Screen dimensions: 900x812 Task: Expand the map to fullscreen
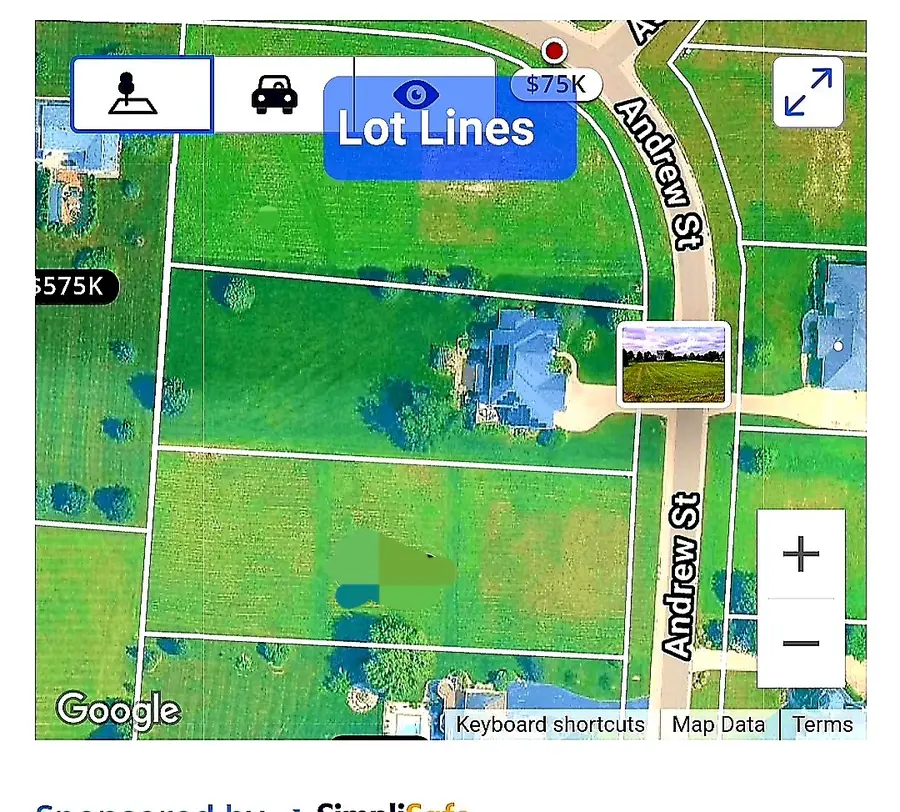point(808,92)
